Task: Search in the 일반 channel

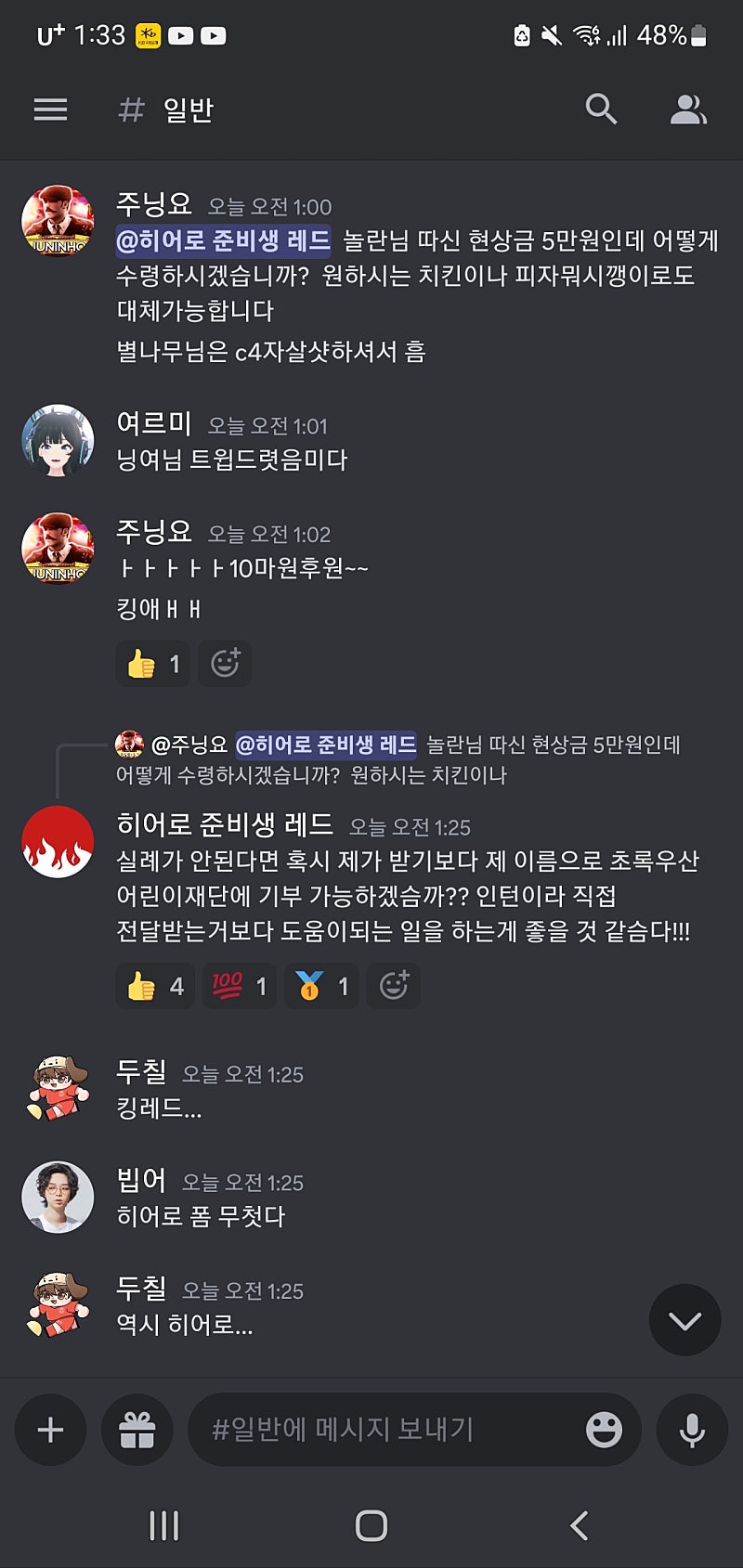Action: 601,110
